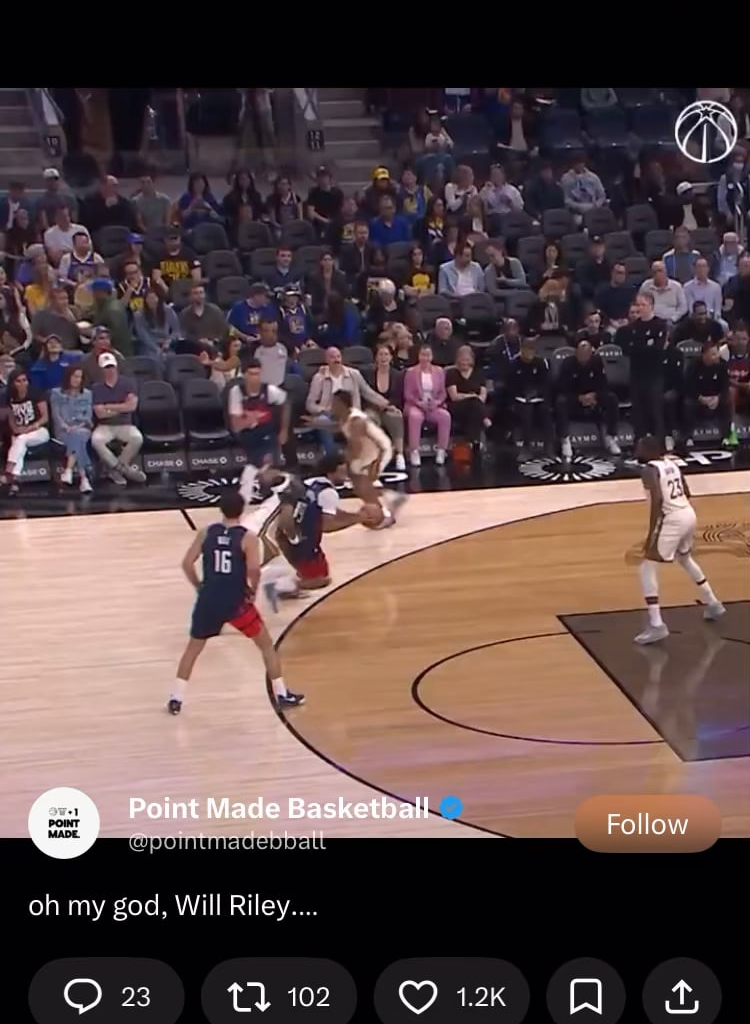Screen dimensions: 750x1024
Task: Tap the video to pause playback
Action: (375, 430)
